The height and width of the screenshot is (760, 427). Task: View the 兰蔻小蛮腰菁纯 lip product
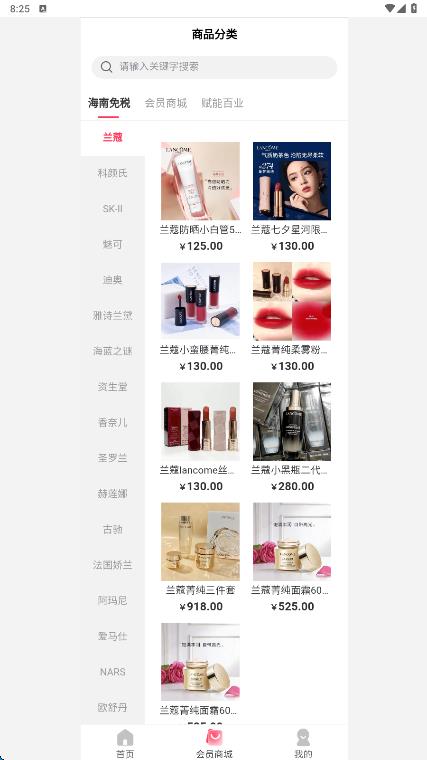point(200,317)
